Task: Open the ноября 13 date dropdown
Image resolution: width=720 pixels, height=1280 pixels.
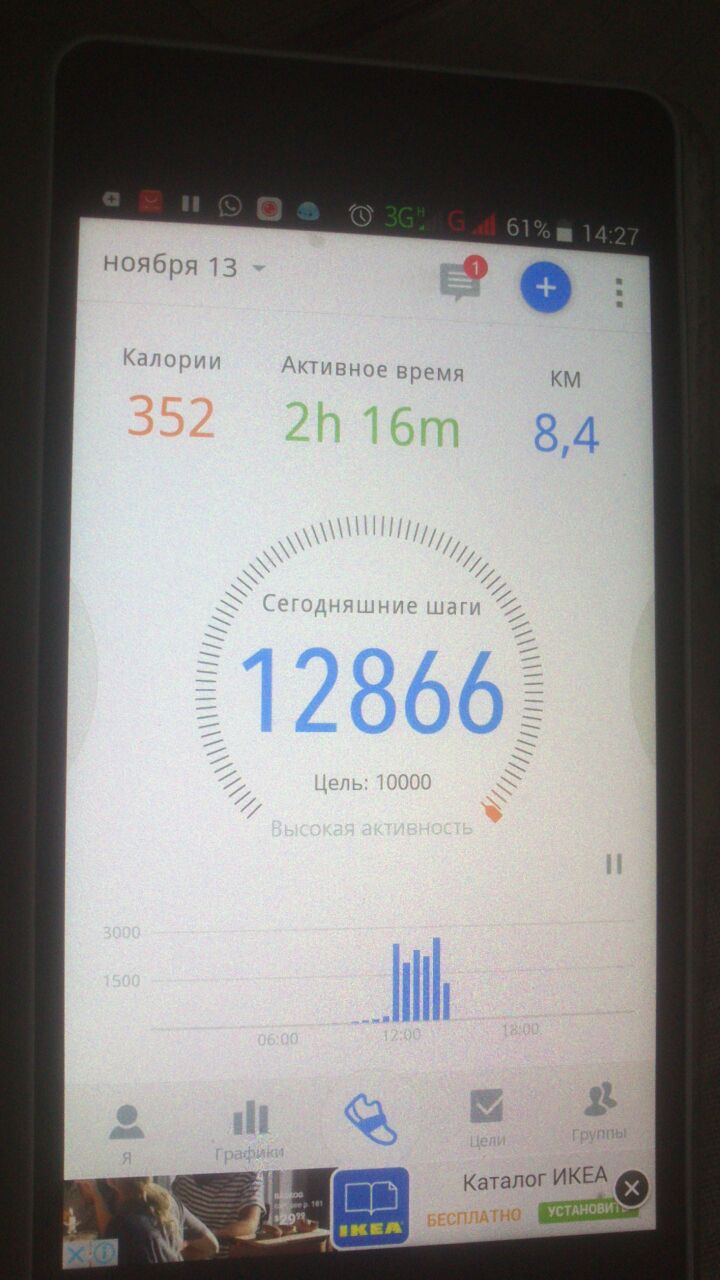Action: 185,267
